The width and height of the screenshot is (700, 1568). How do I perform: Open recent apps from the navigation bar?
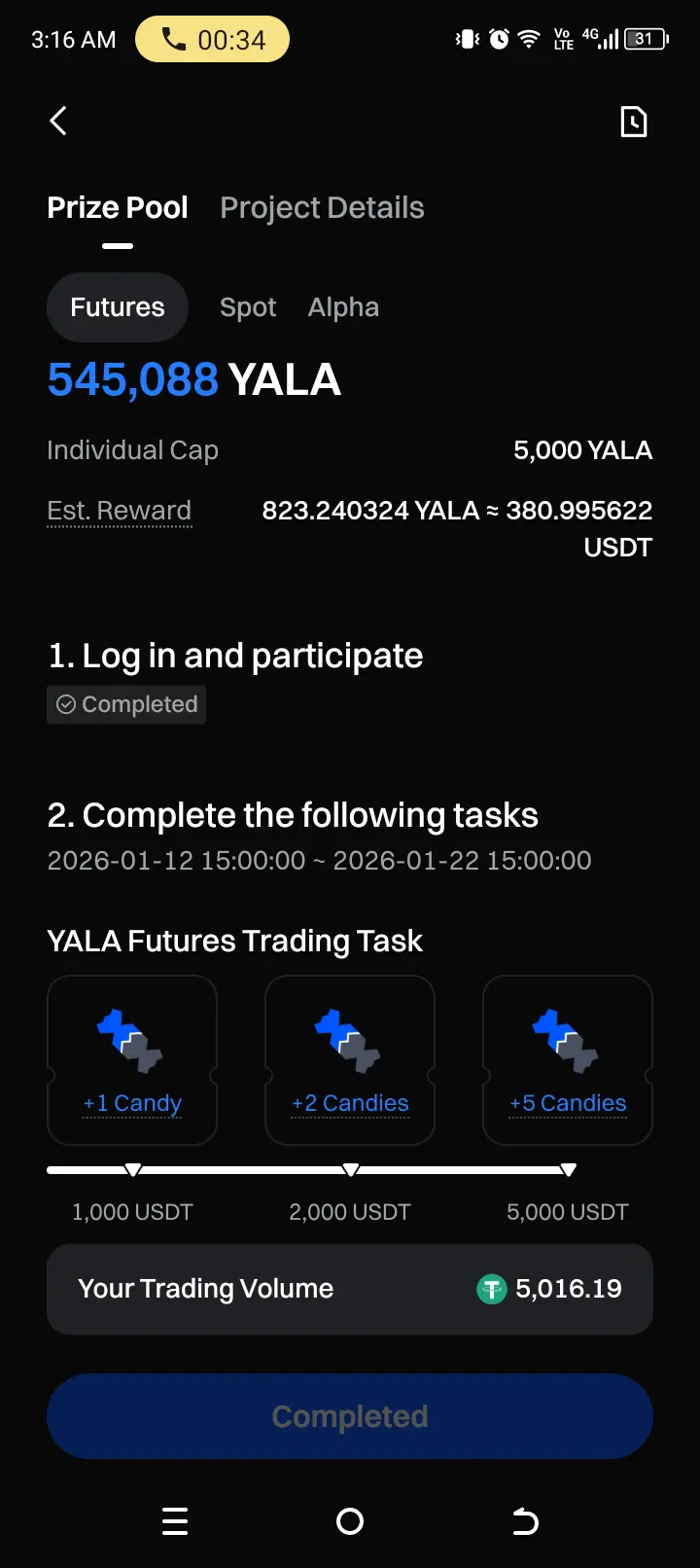[x=175, y=1521]
